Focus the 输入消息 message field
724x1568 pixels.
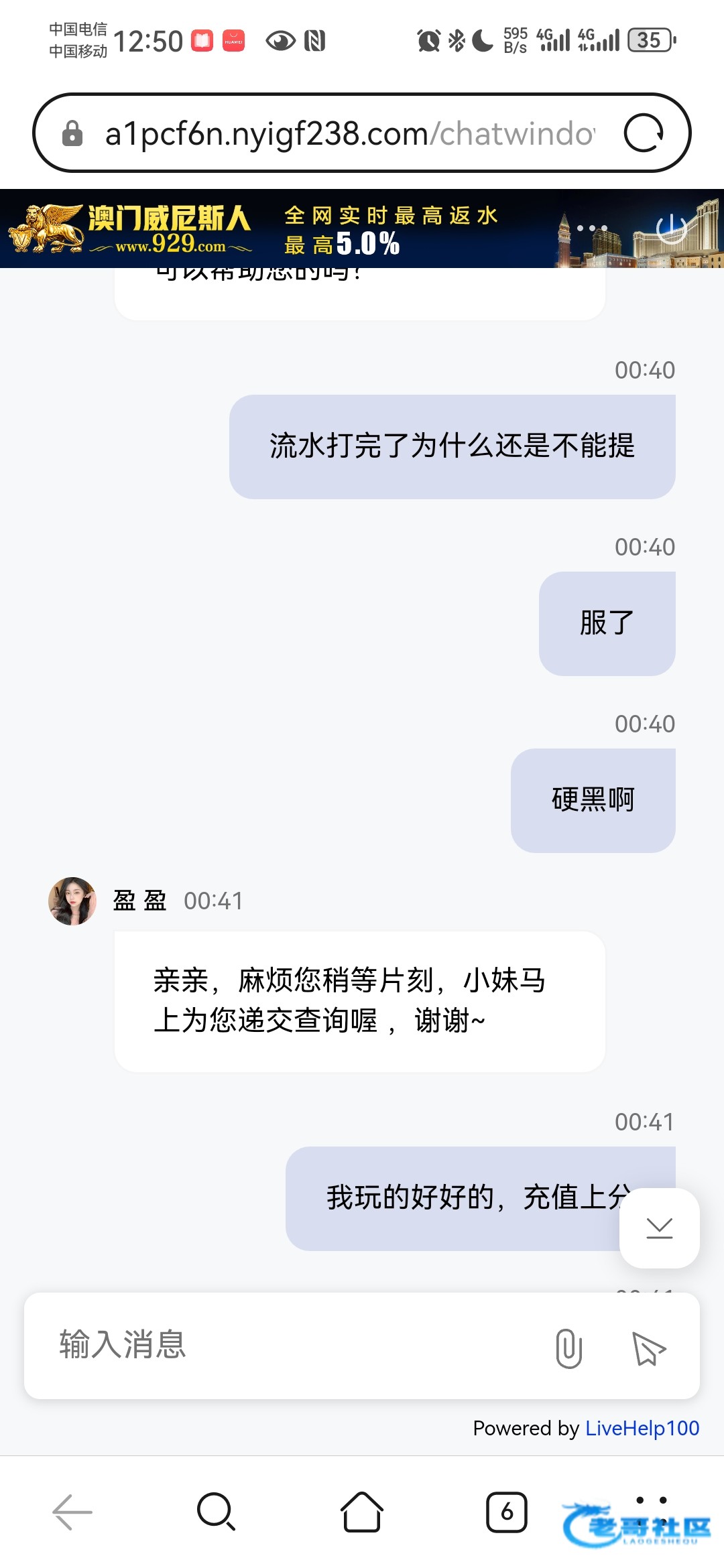[288, 1345]
